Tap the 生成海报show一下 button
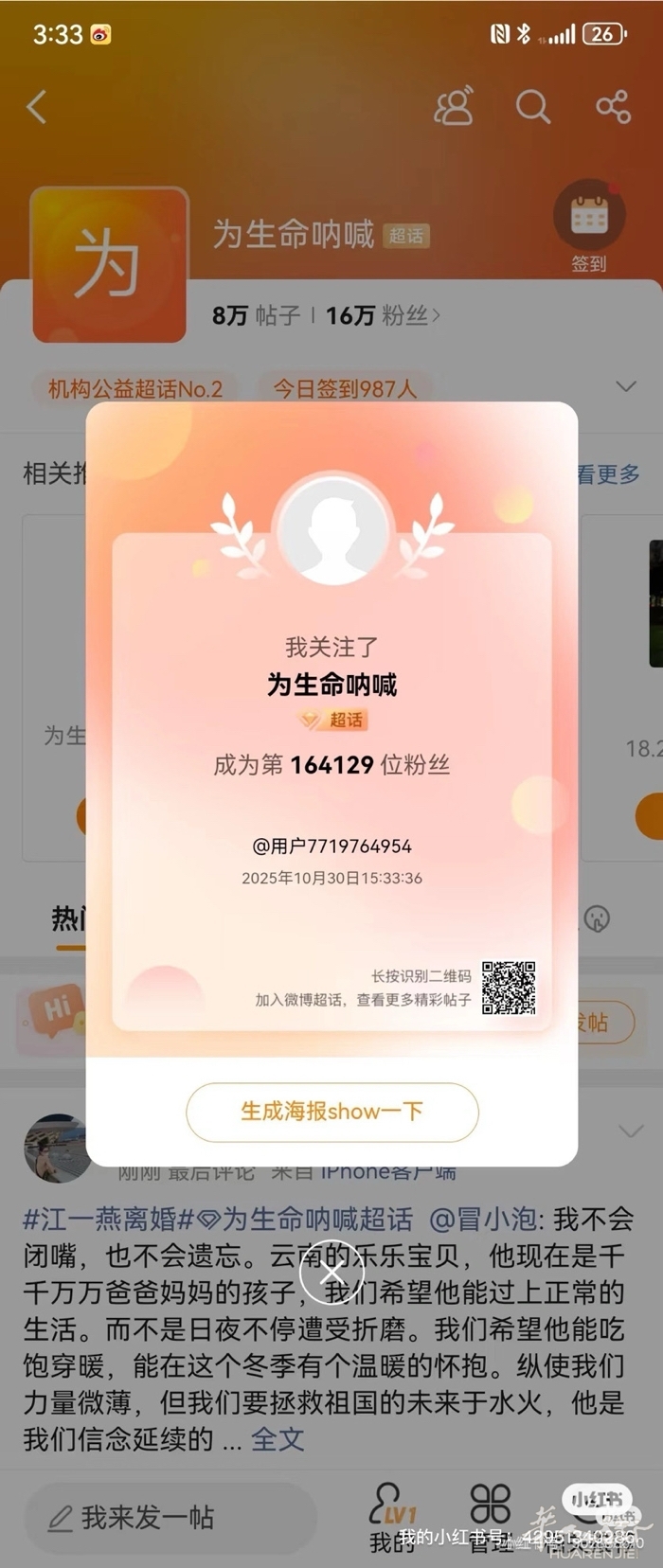The image size is (663, 1568). click(x=331, y=1112)
